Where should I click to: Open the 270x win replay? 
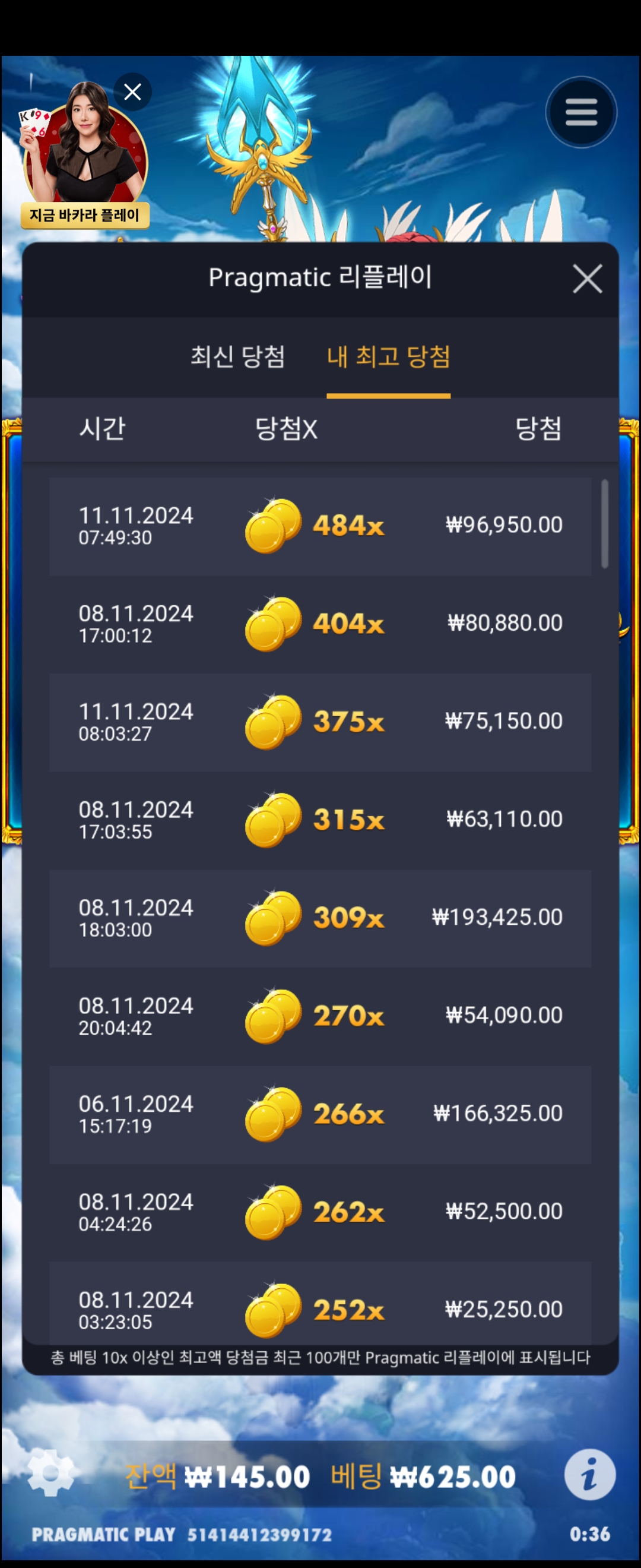320,1016
